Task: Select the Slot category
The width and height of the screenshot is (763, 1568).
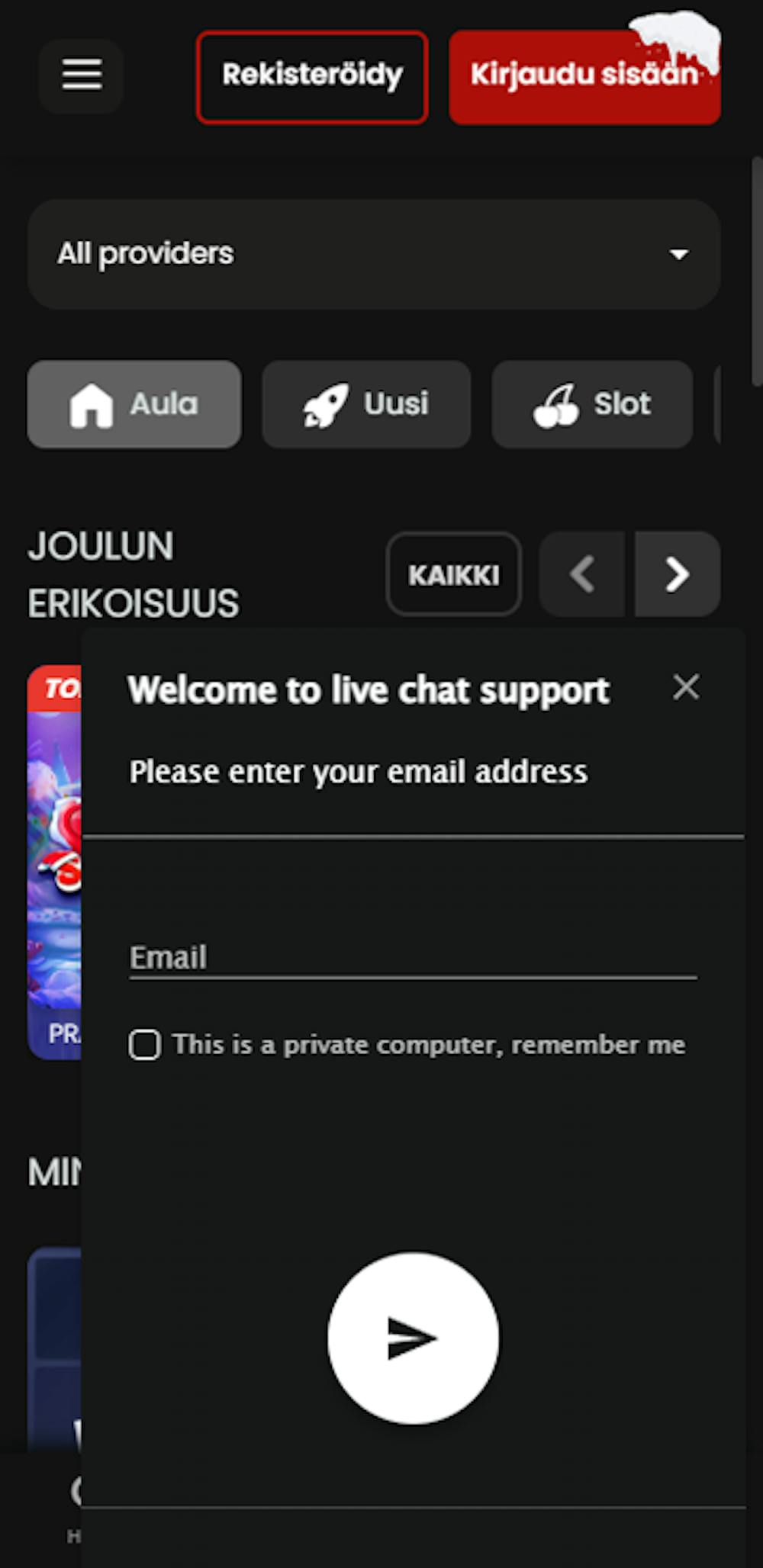Action: point(592,404)
